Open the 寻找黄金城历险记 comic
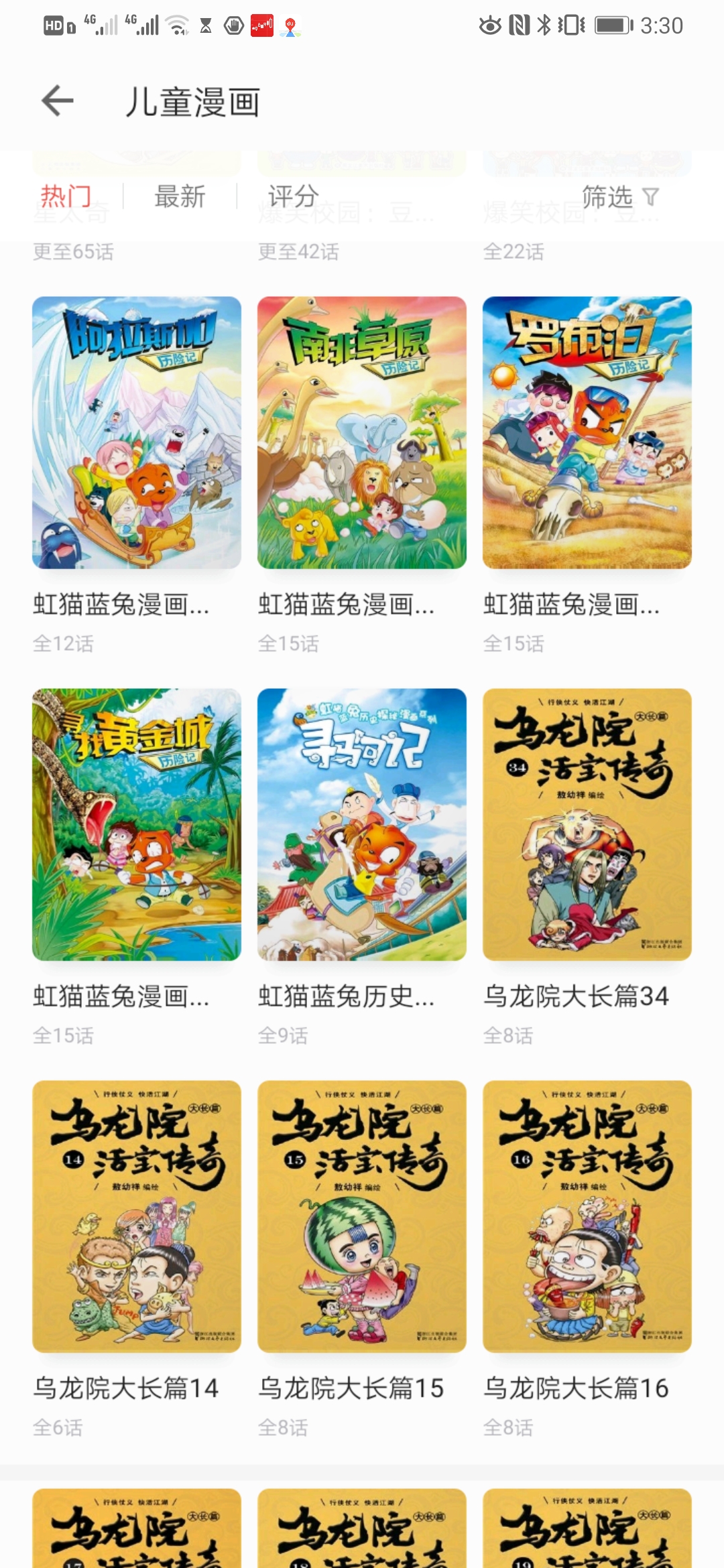 (137, 825)
